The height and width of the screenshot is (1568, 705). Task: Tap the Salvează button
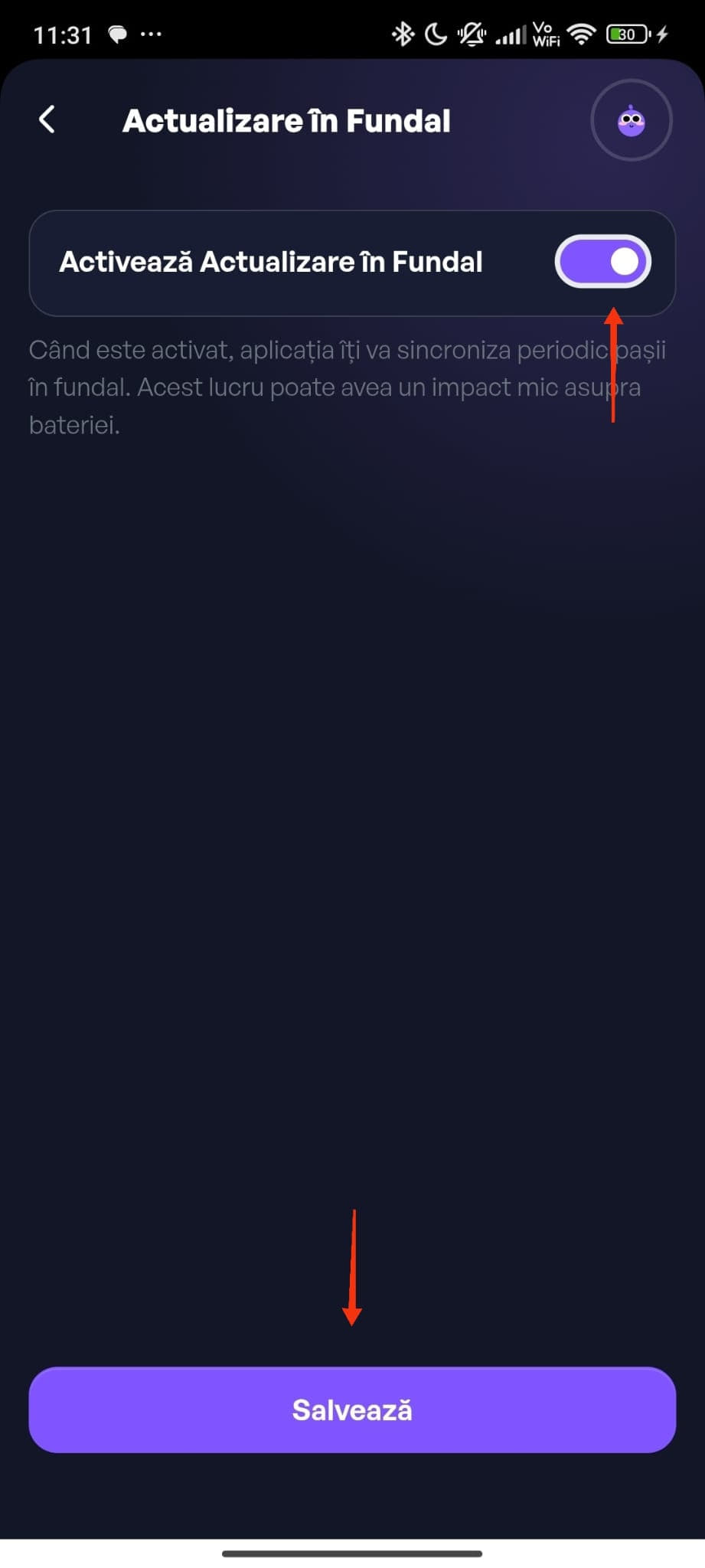(352, 1410)
